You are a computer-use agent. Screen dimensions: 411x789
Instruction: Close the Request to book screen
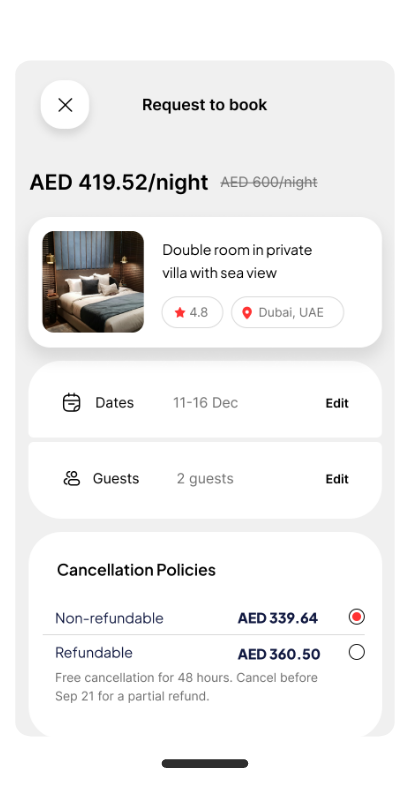pos(65,105)
